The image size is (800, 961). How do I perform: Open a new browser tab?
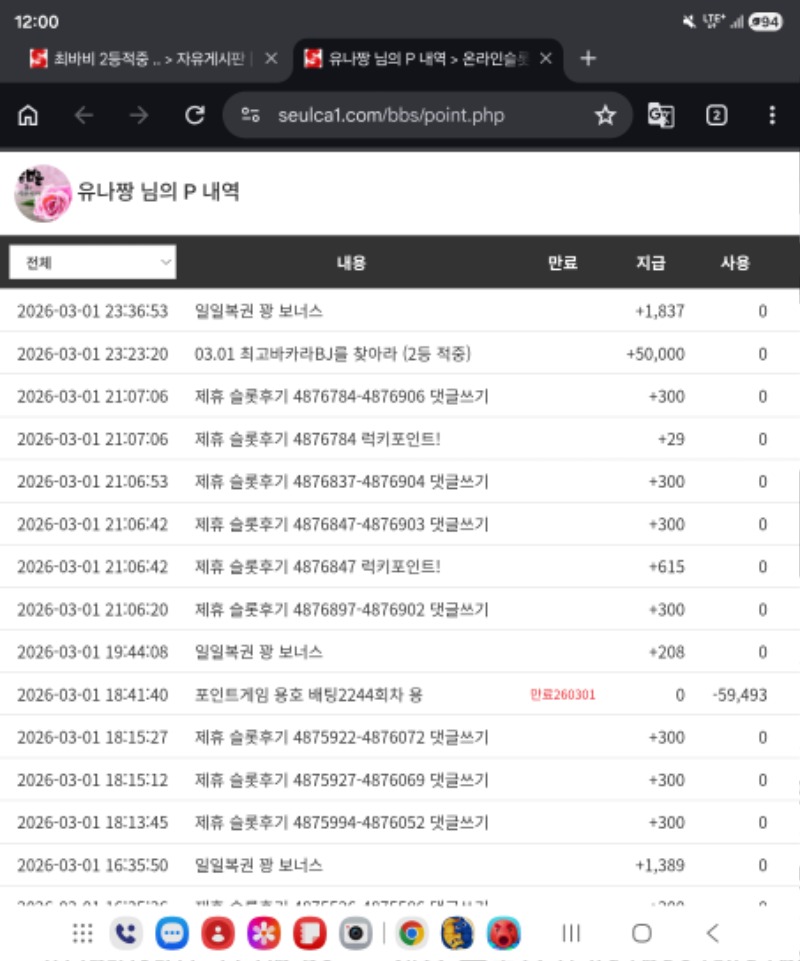(588, 59)
